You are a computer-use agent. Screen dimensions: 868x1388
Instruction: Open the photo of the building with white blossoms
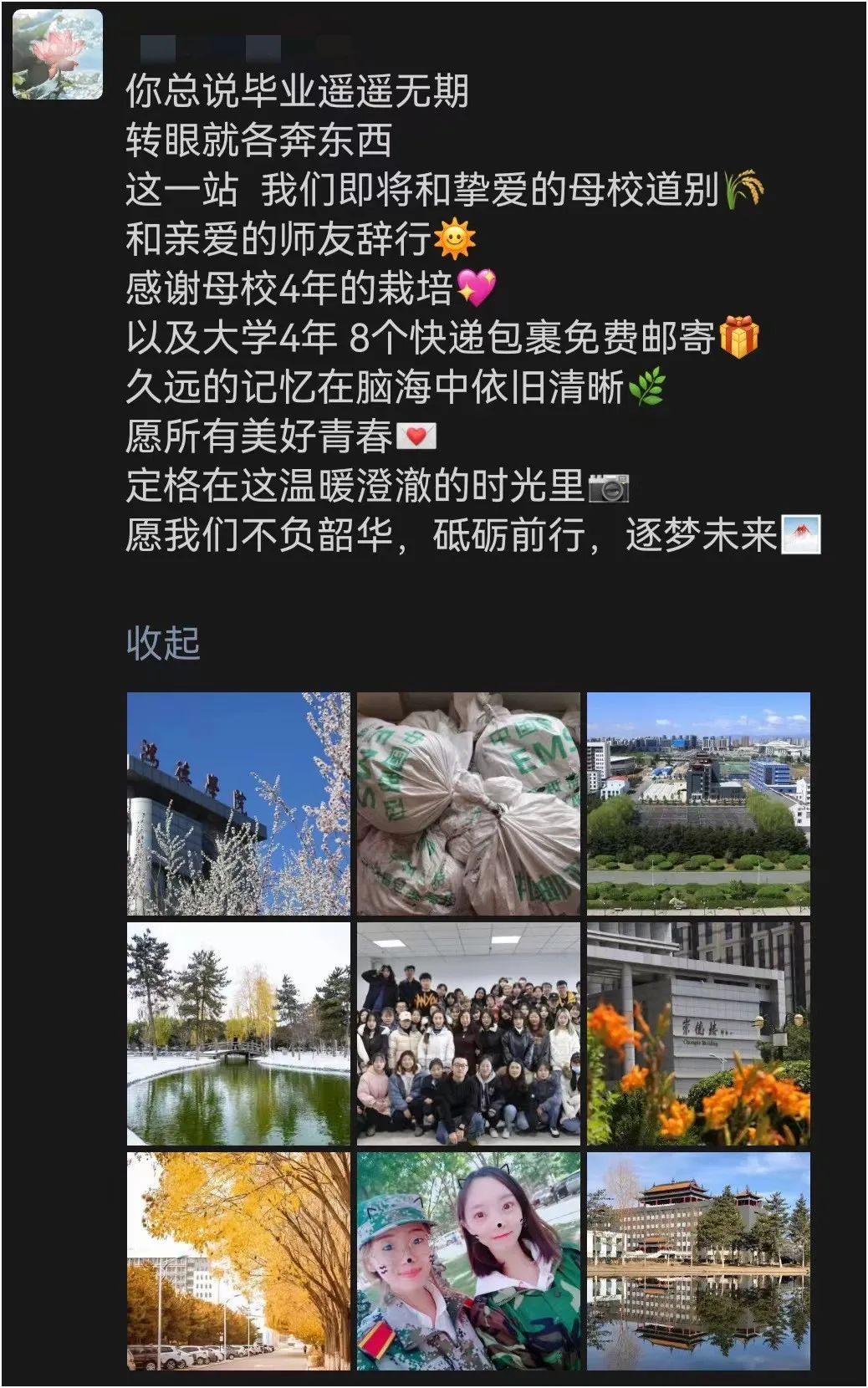coord(238,803)
